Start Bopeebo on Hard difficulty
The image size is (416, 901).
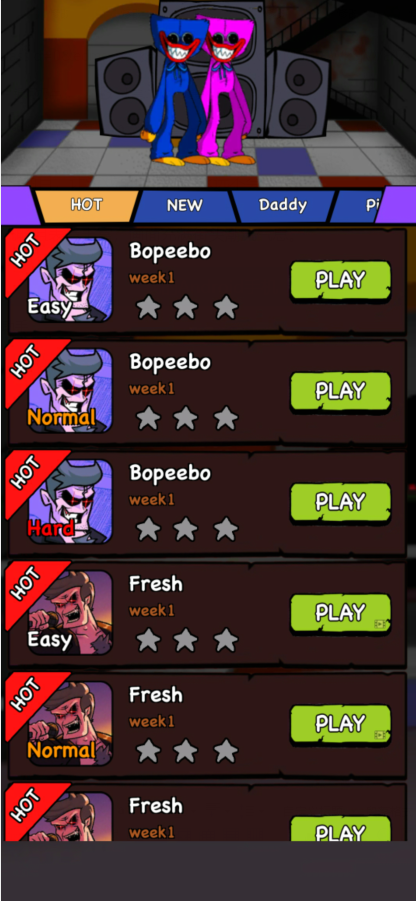pos(341,502)
